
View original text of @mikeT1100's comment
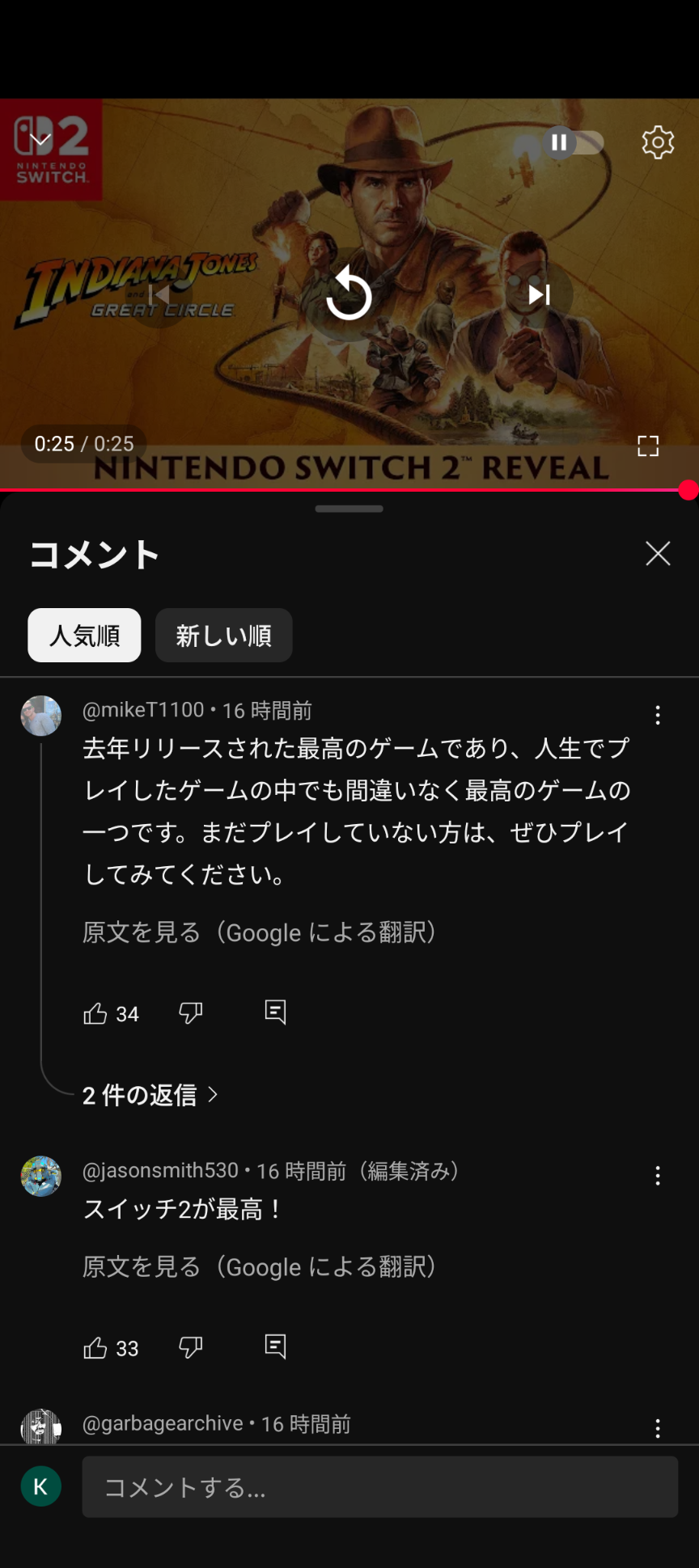[259, 932]
